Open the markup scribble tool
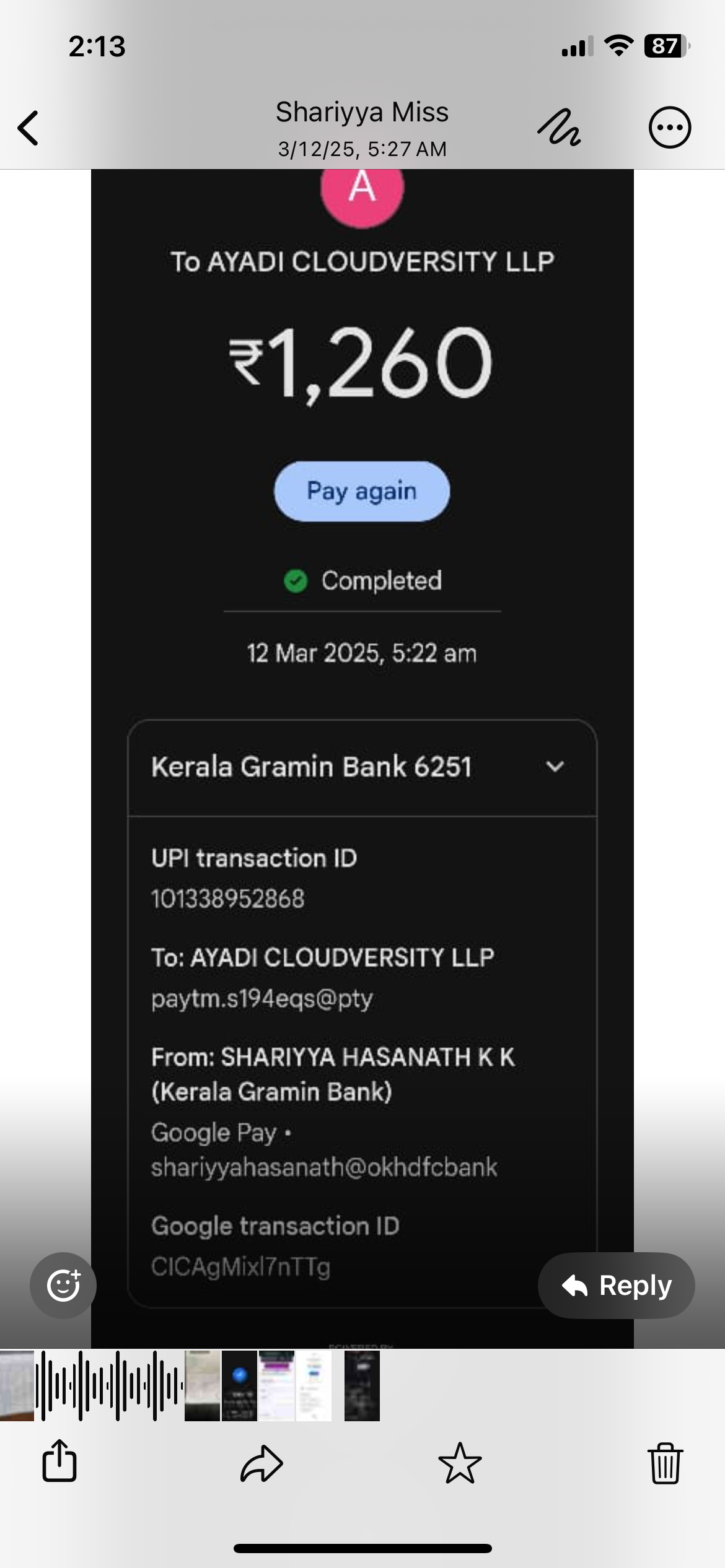Screen dimensions: 725x1568 click(559, 128)
